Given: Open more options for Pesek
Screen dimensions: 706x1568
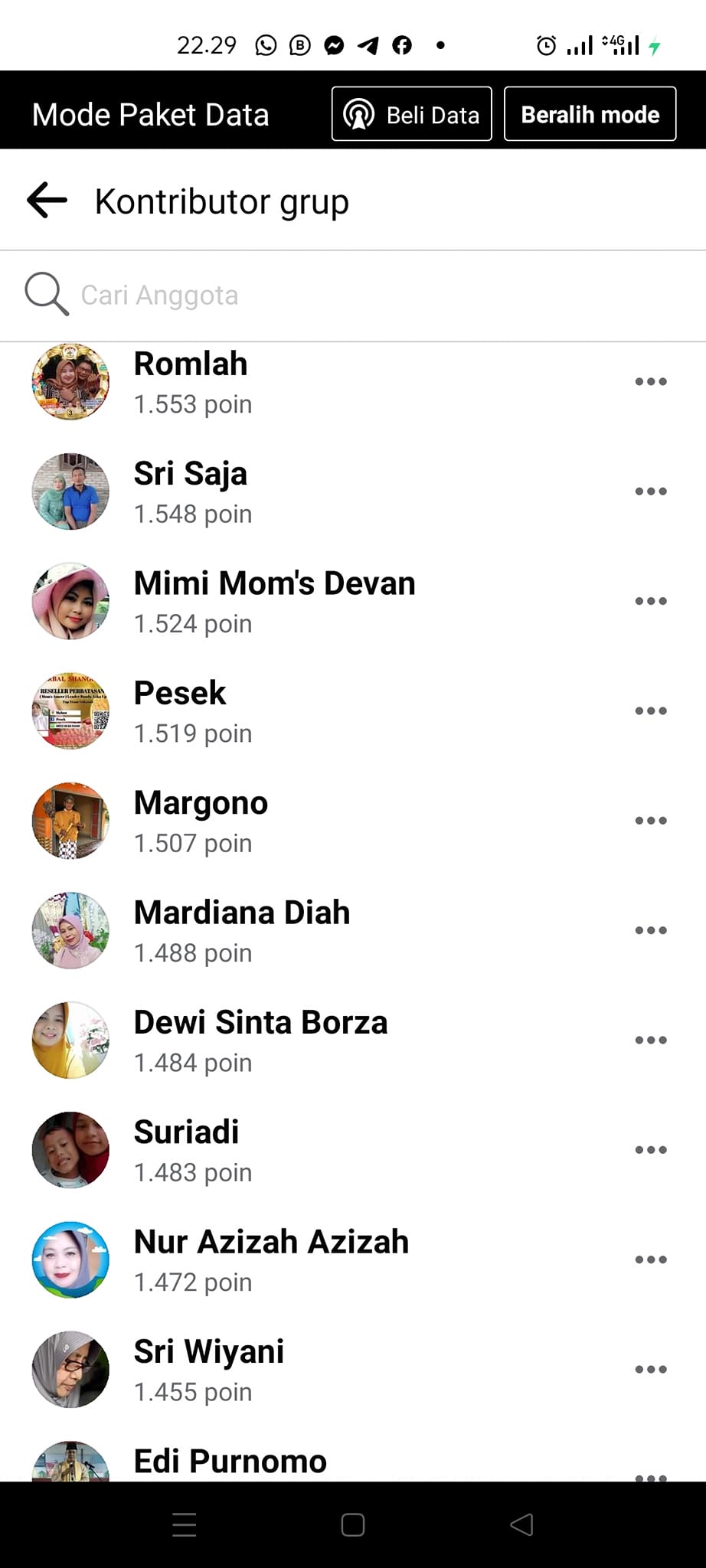Looking at the screenshot, I should pyautogui.click(x=651, y=710).
